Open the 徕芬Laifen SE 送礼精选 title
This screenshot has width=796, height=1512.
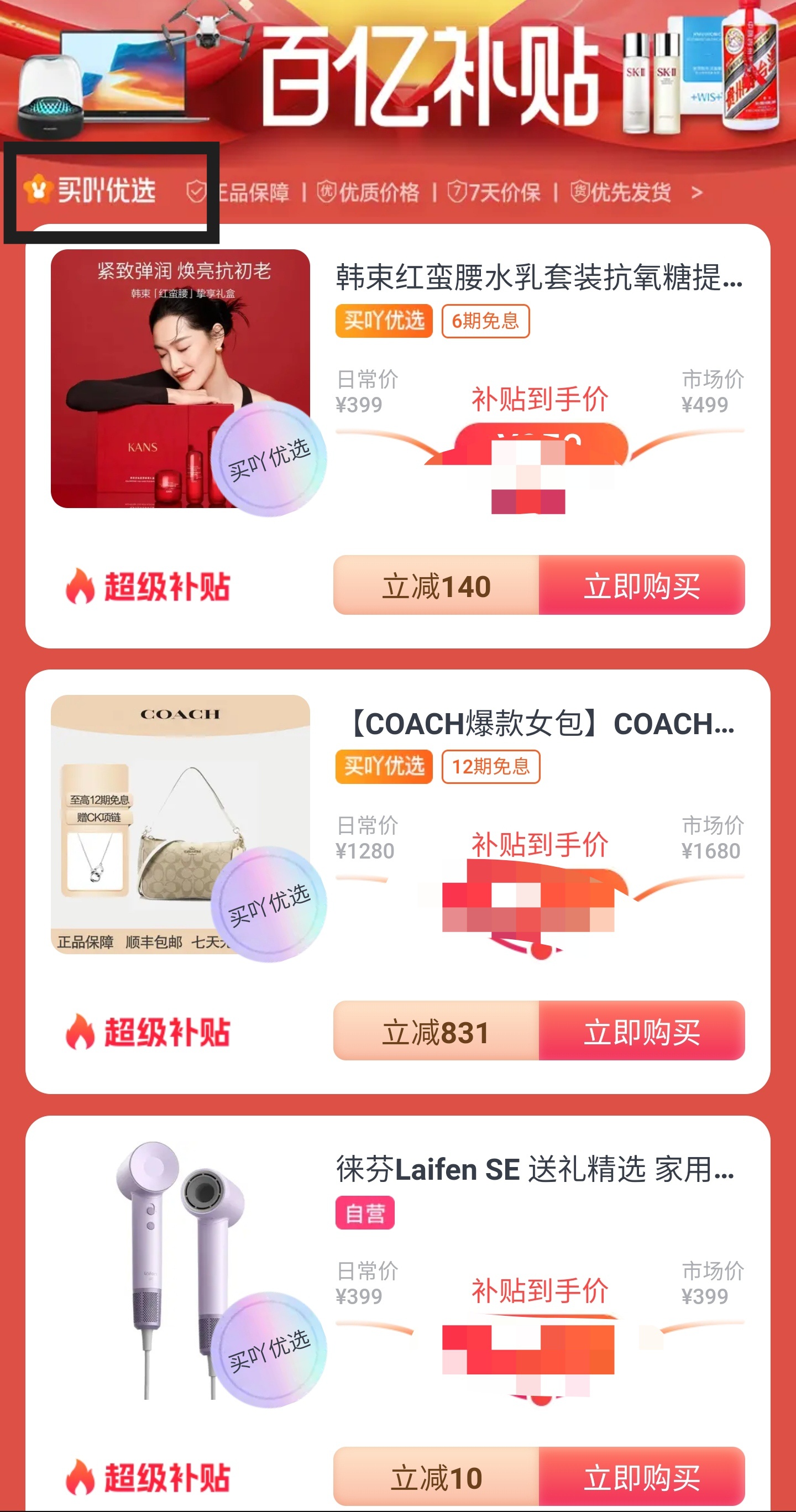coord(534,1169)
